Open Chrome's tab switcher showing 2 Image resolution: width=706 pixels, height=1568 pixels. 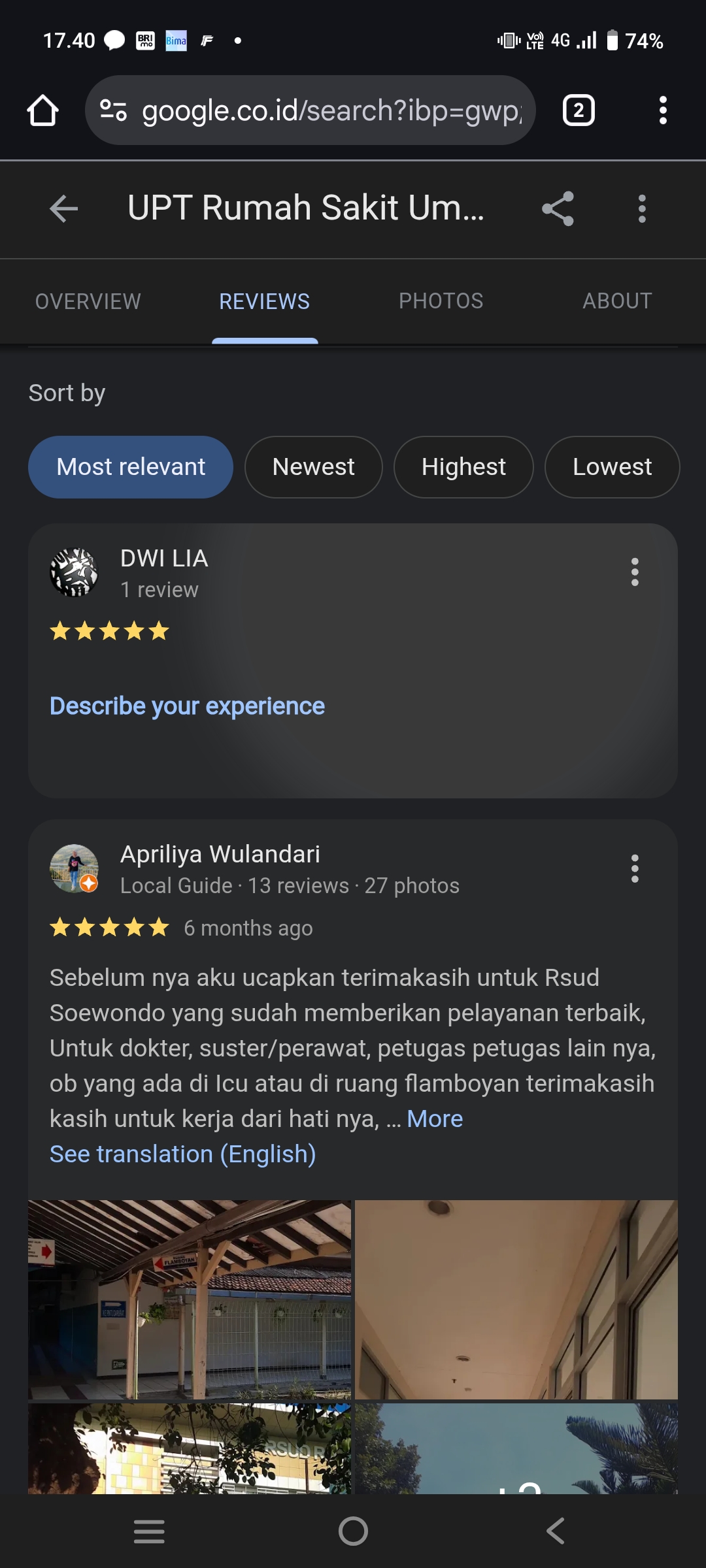coord(579,110)
